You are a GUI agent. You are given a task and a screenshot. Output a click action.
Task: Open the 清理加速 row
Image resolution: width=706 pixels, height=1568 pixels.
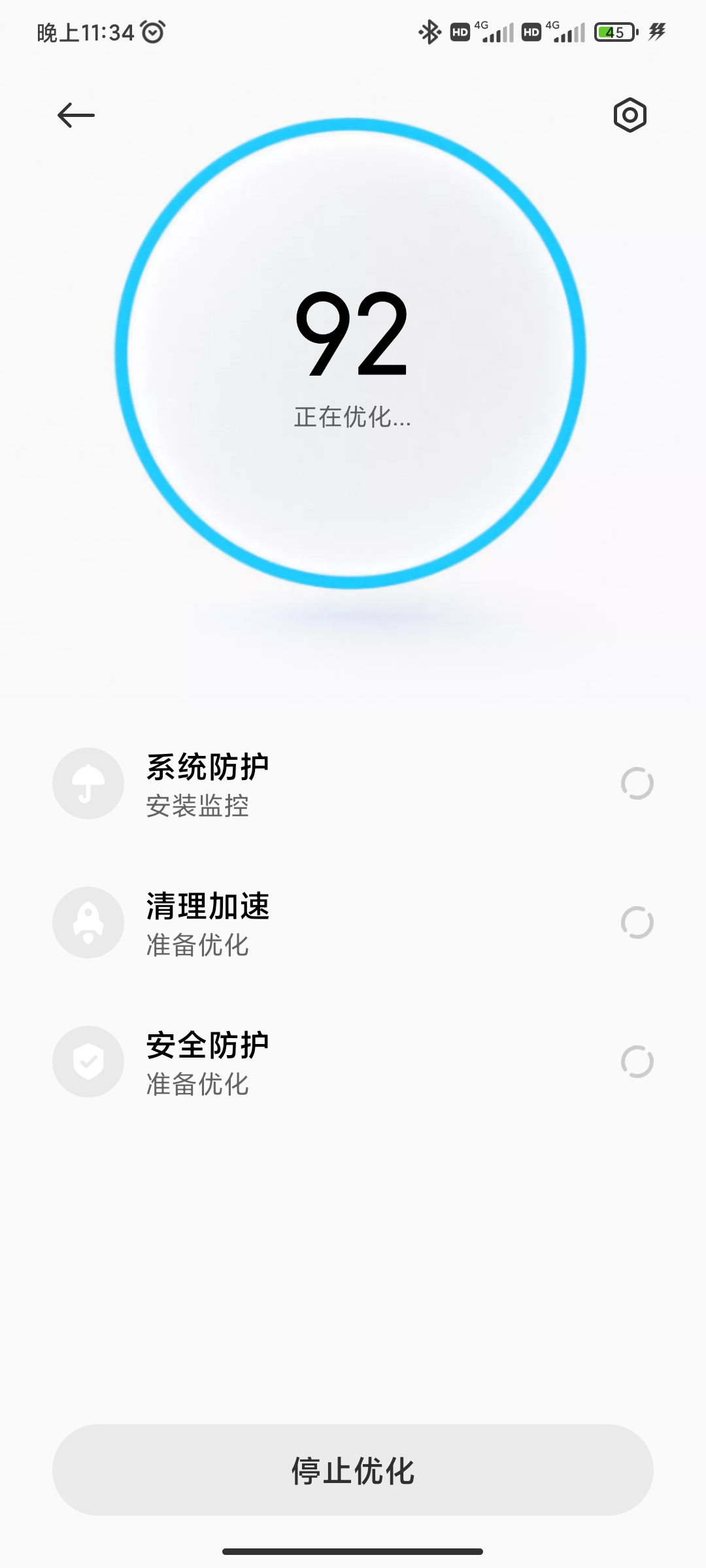[353, 923]
